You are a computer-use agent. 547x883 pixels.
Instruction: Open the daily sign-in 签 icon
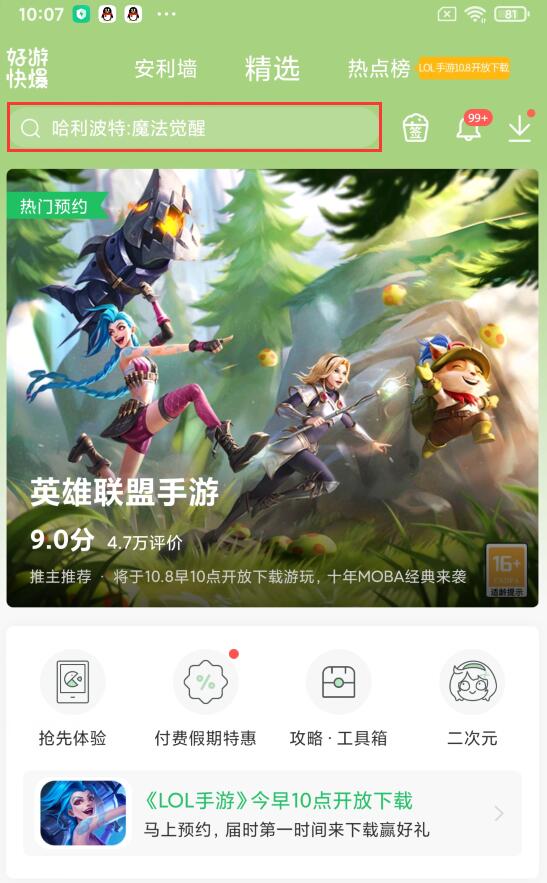pos(415,128)
